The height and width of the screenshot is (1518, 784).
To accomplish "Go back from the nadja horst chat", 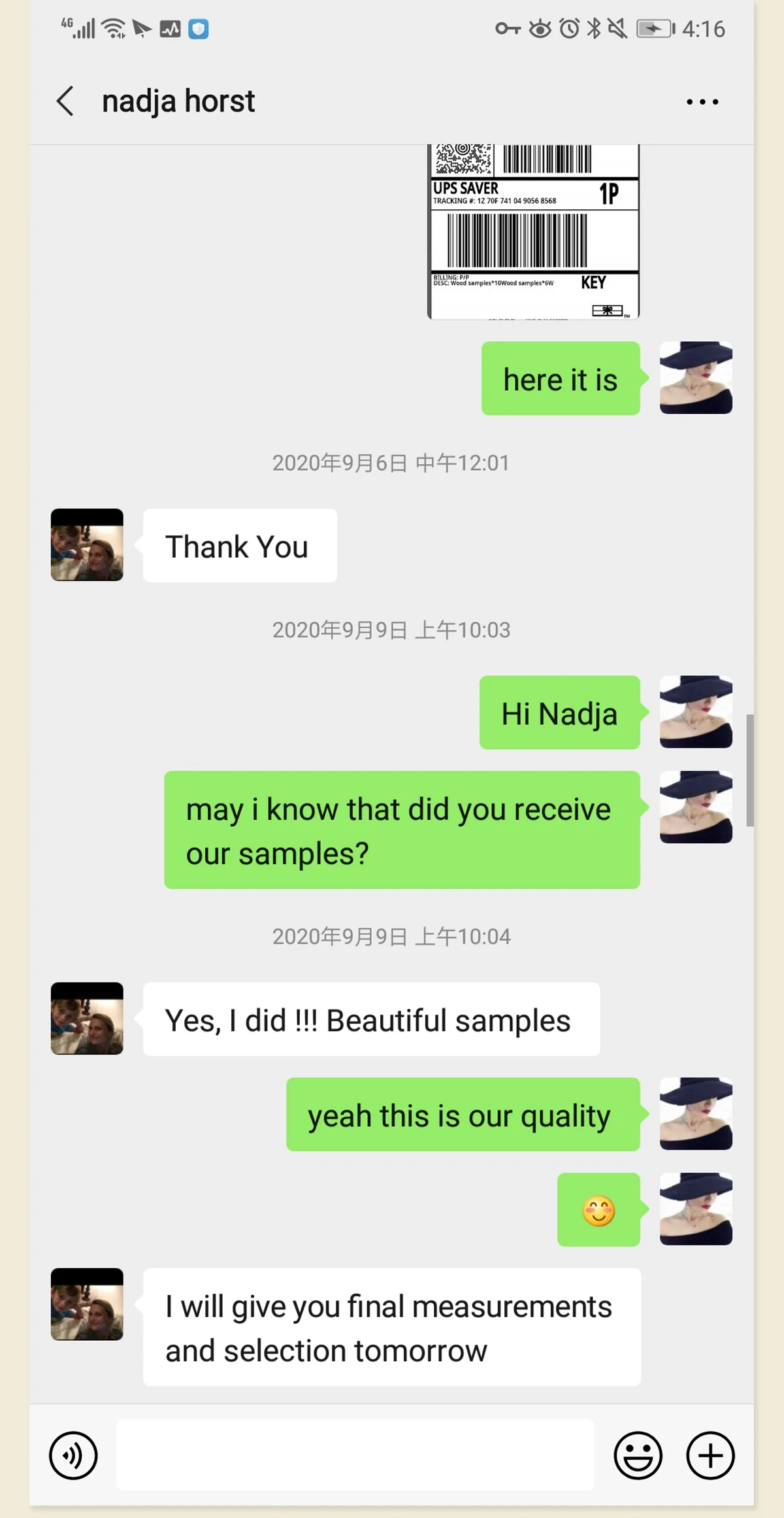I will 65,101.
